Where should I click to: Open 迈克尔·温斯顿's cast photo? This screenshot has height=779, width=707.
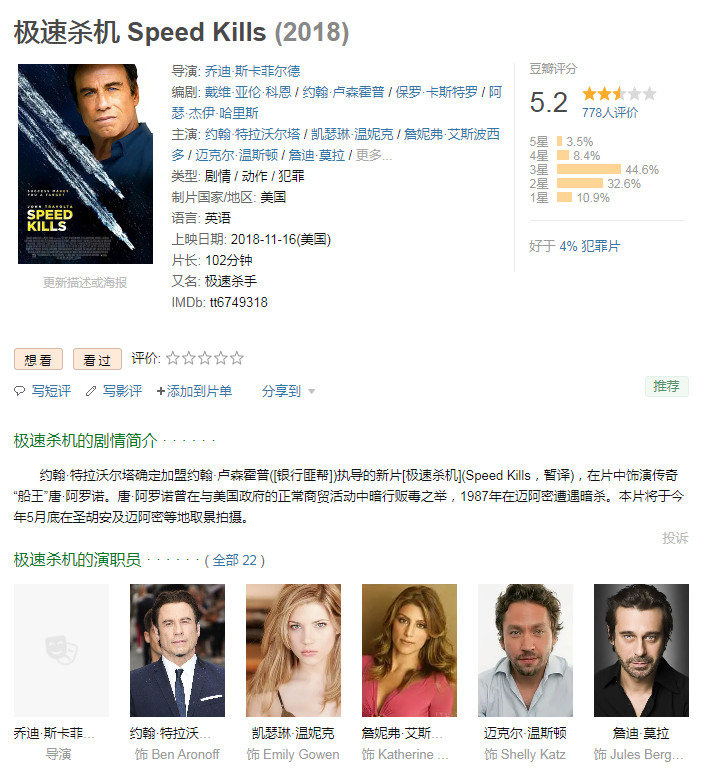525,650
